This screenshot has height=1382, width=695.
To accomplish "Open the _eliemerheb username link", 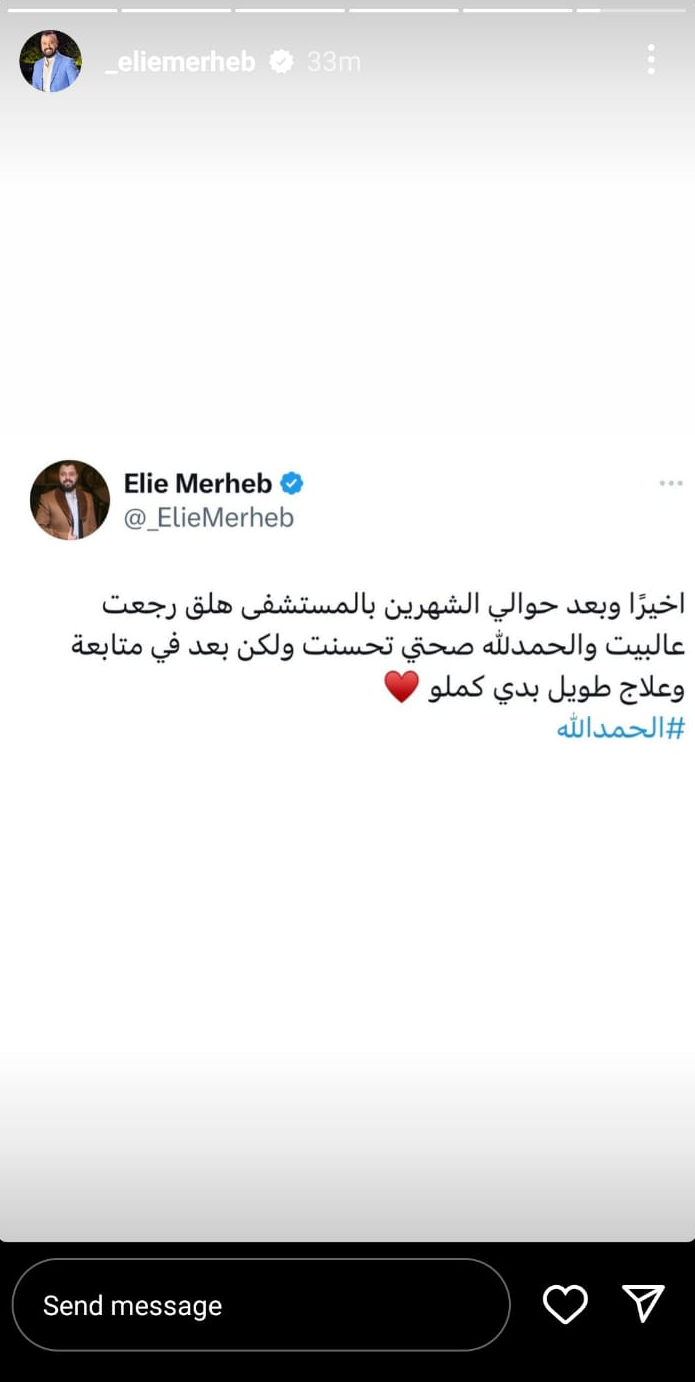I will tap(180, 62).
